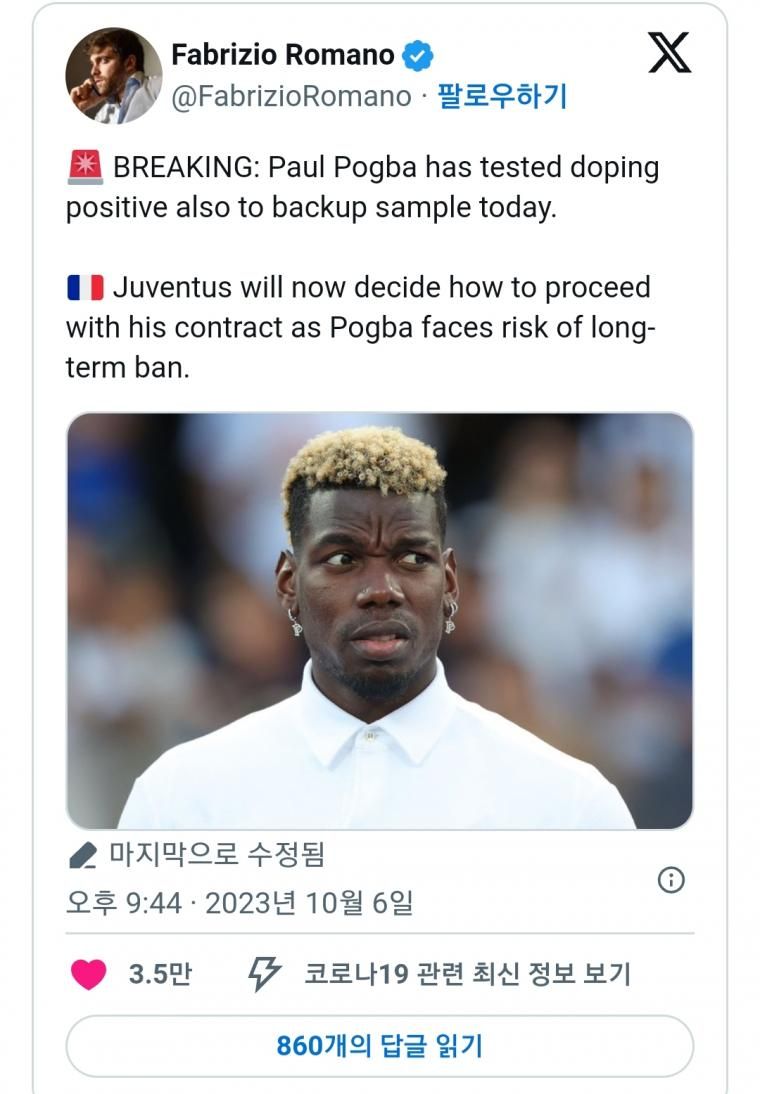
Task: Open Fabrizio Romano's profile picture
Action: (113, 75)
